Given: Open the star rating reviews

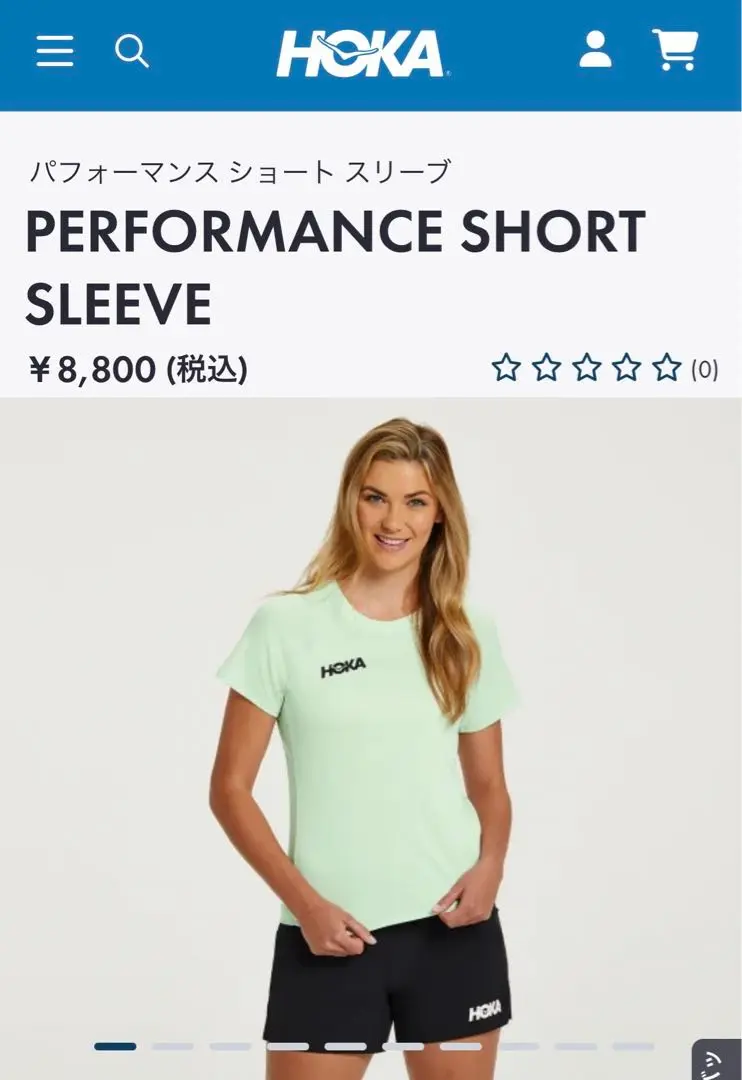Looking at the screenshot, I should [586, 369].
